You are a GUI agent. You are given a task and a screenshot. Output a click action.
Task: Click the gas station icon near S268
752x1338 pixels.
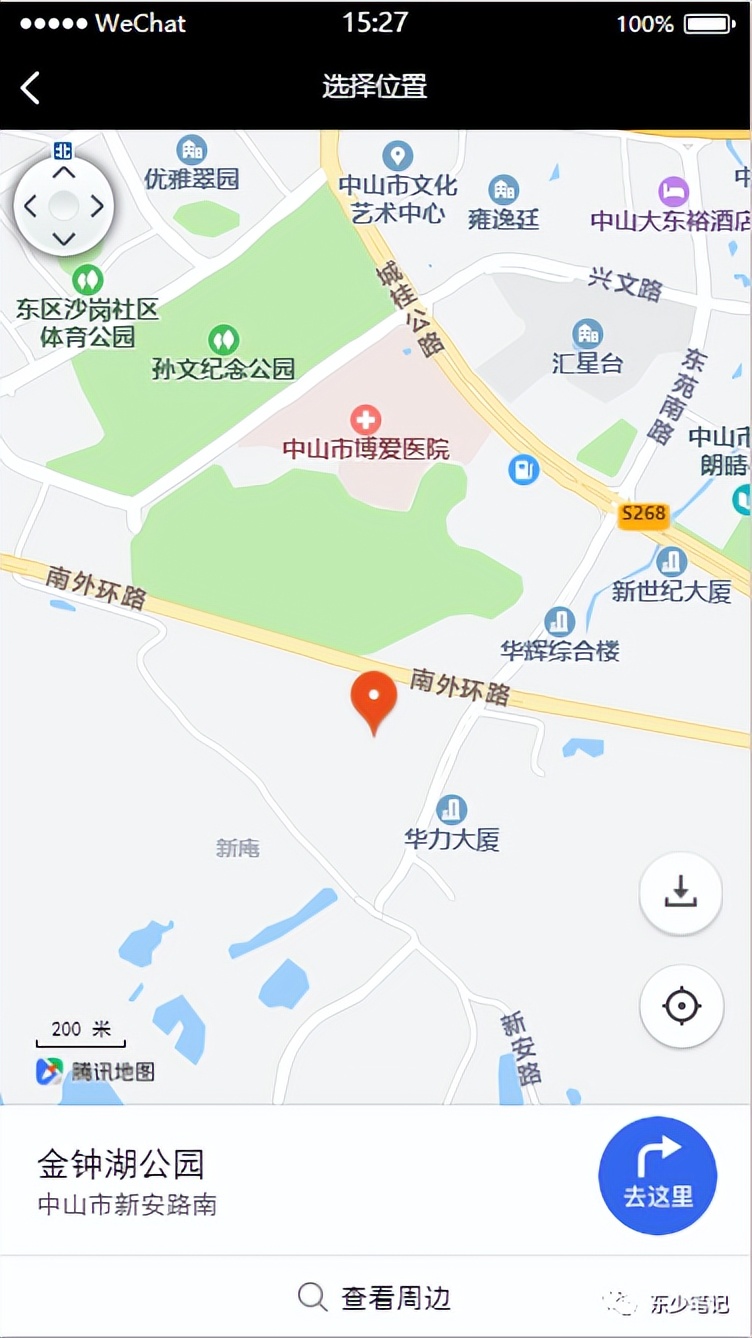pos(524,470)
